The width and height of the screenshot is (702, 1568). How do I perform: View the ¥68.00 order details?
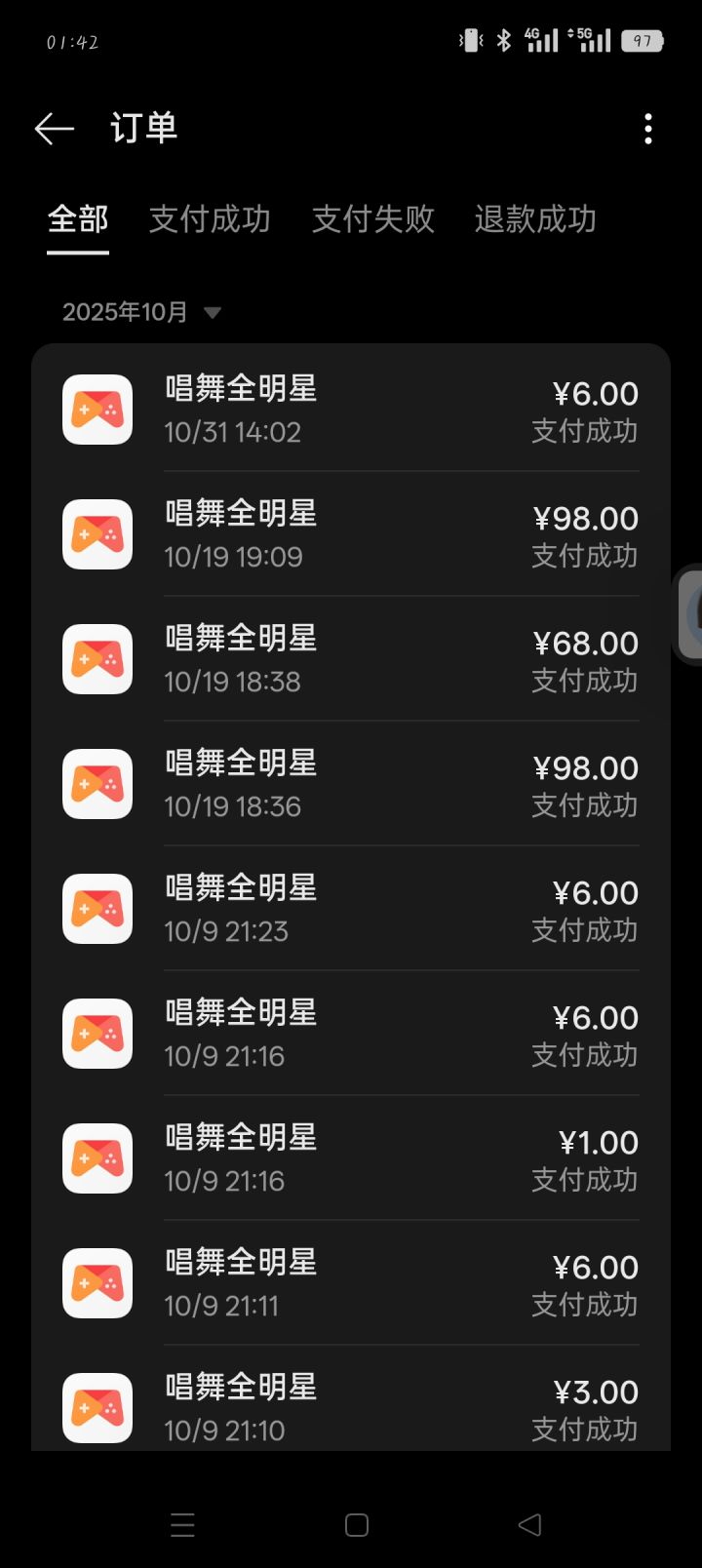[x=351, y=659]
